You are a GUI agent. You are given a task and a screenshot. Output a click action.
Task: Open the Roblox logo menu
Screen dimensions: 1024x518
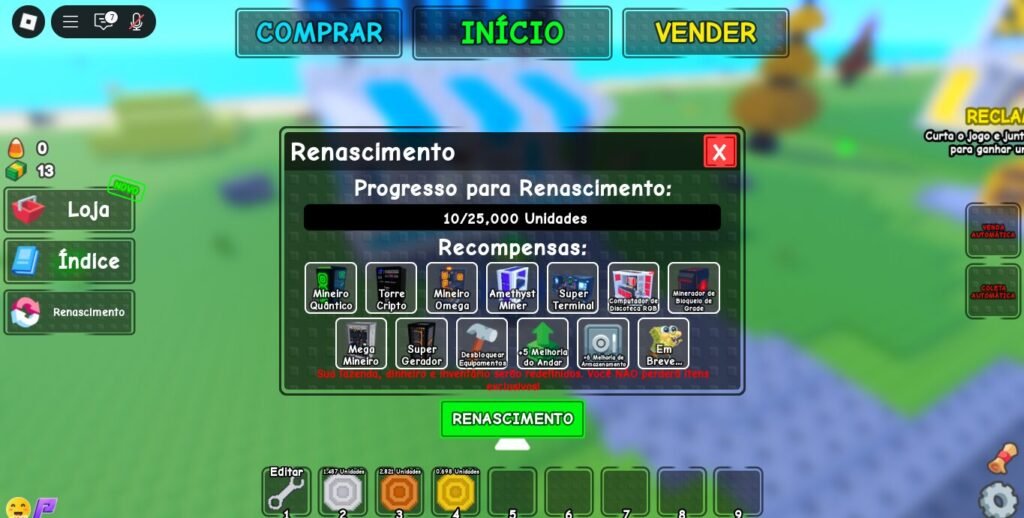(x=28, y=21)
